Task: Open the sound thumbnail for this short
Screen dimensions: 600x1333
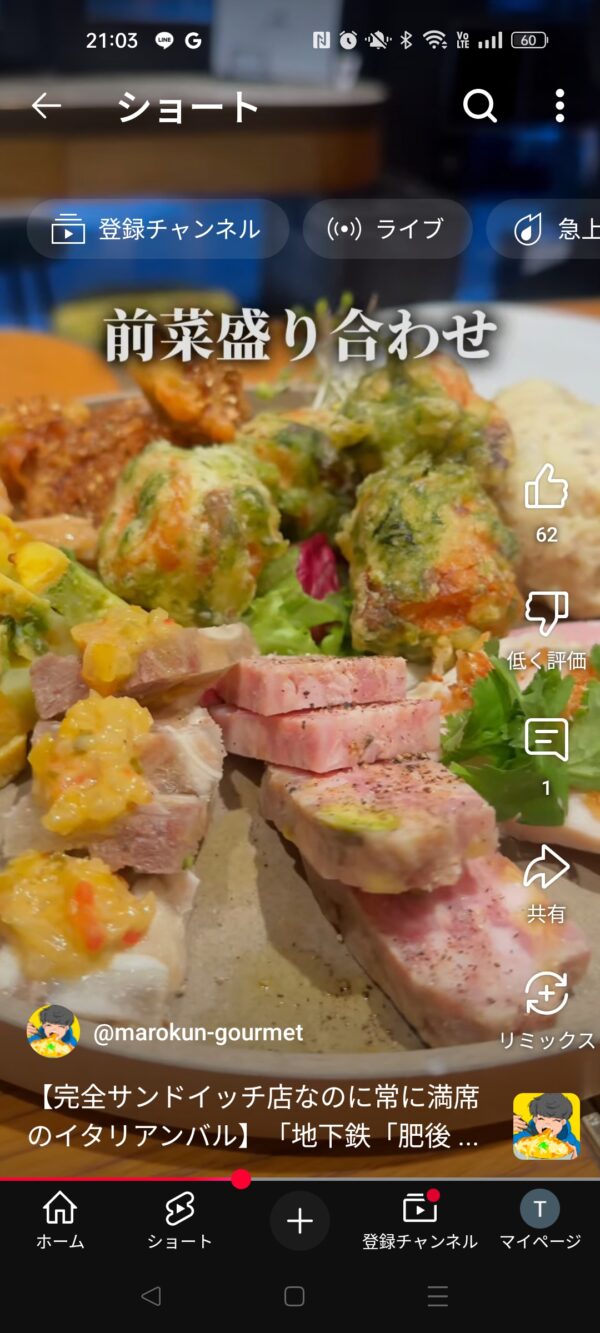Action: point(546,1126)
